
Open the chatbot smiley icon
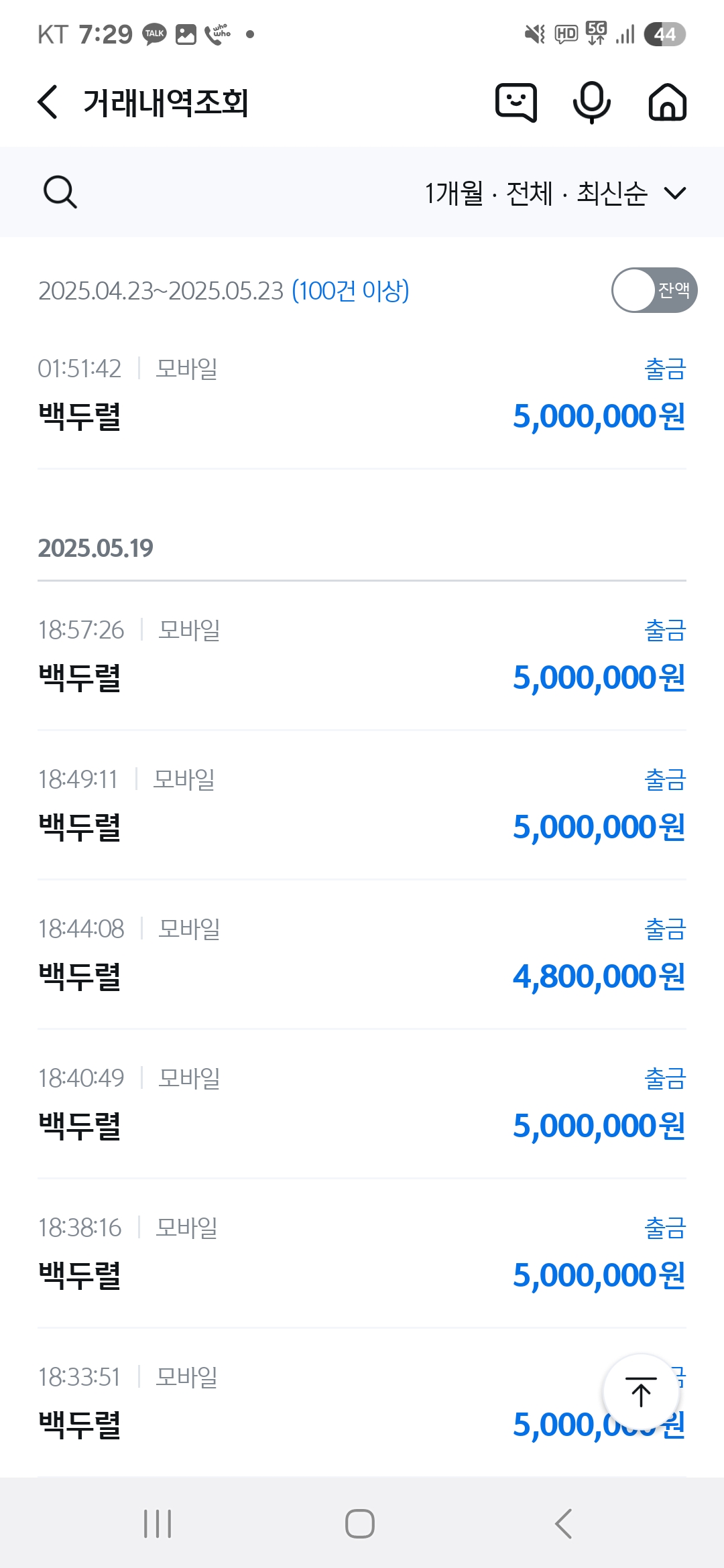[x=516, y=103]
